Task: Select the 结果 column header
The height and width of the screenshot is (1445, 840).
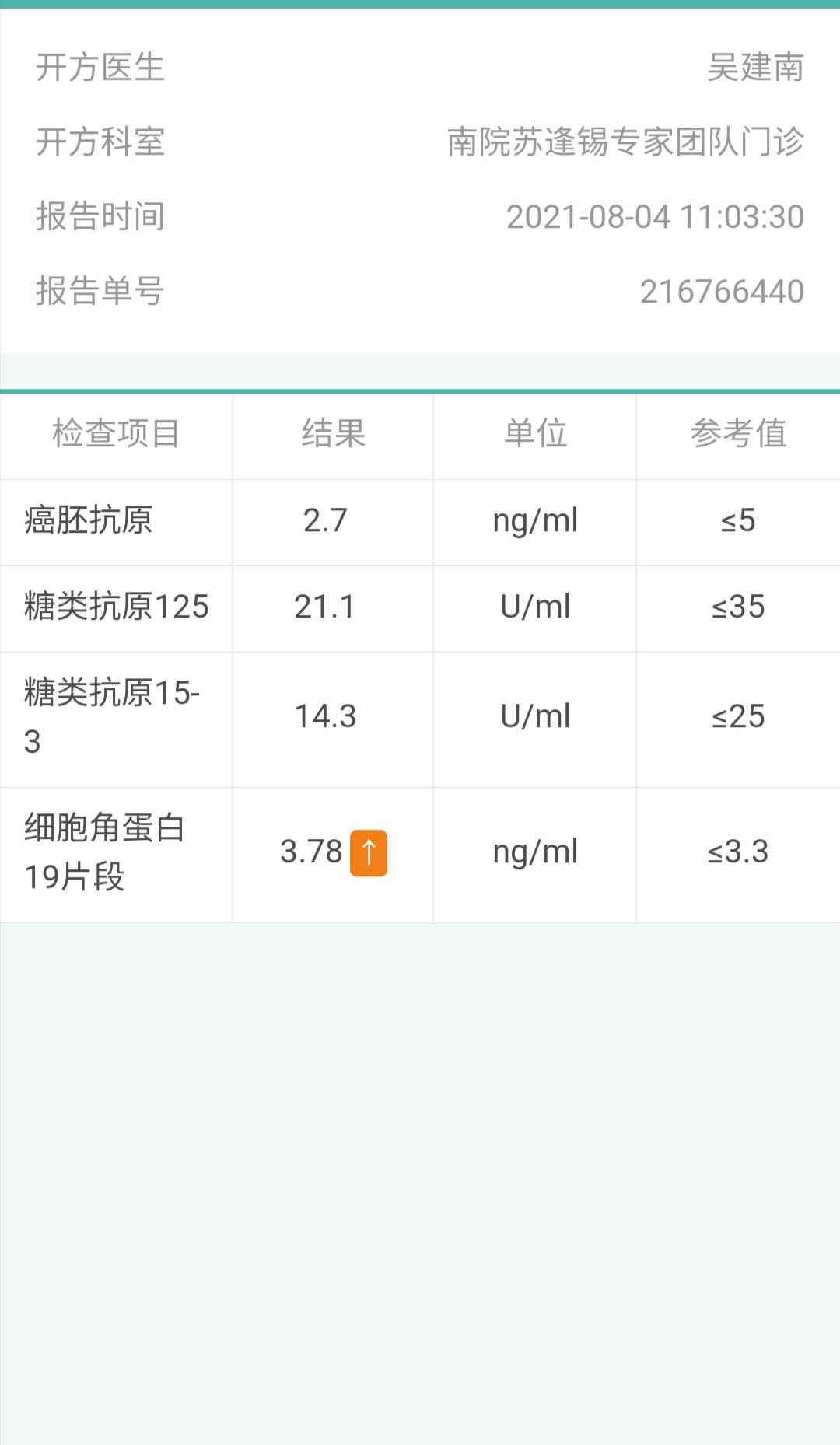Action: pyautogui.click(x=332, y=436)
